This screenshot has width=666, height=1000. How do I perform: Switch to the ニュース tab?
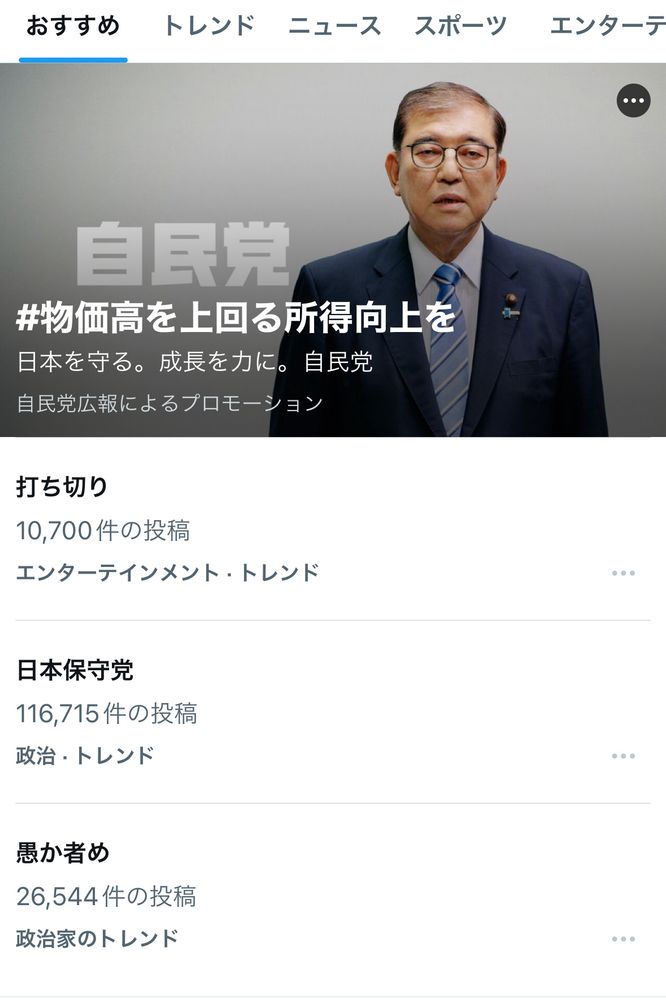coord(334,27)
